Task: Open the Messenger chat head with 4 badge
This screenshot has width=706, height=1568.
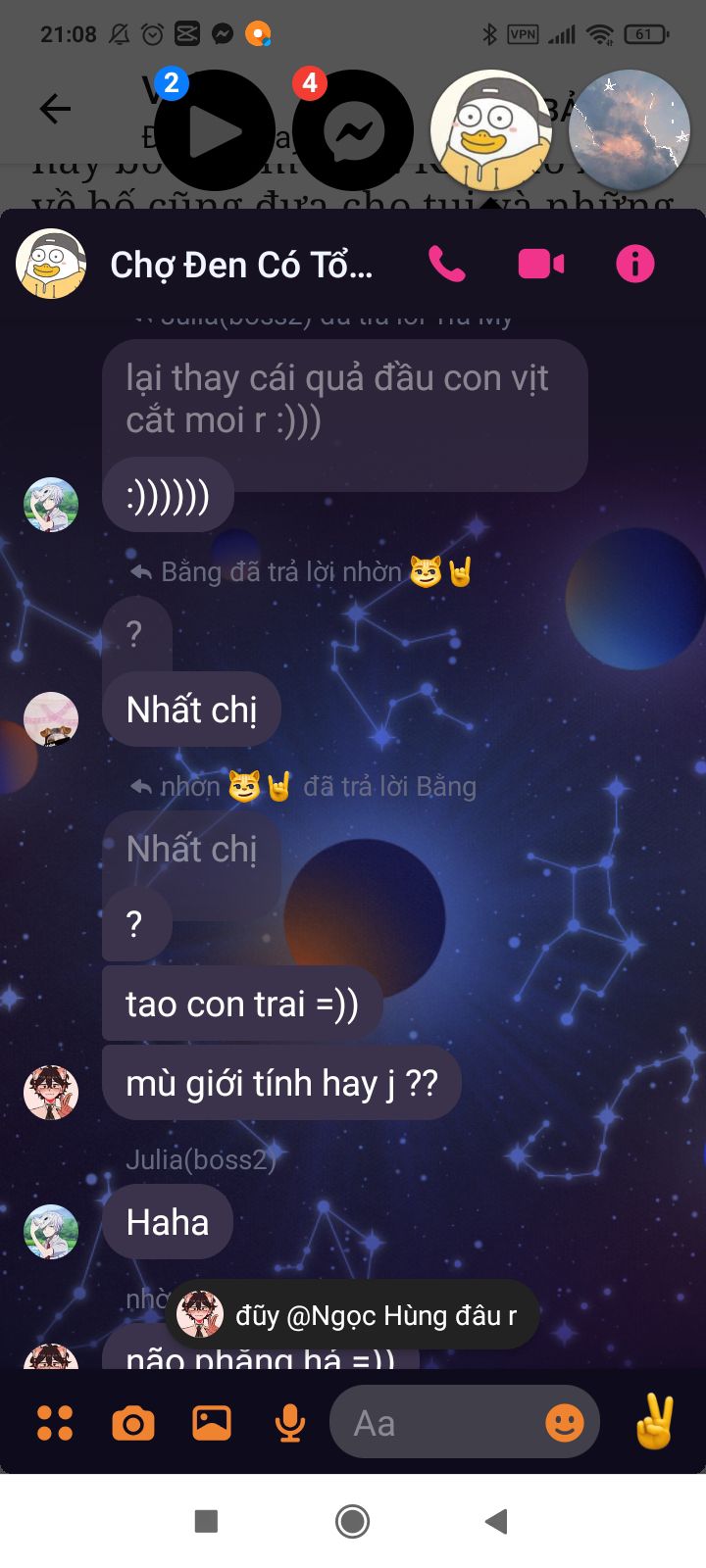Action: pos(353,130)
